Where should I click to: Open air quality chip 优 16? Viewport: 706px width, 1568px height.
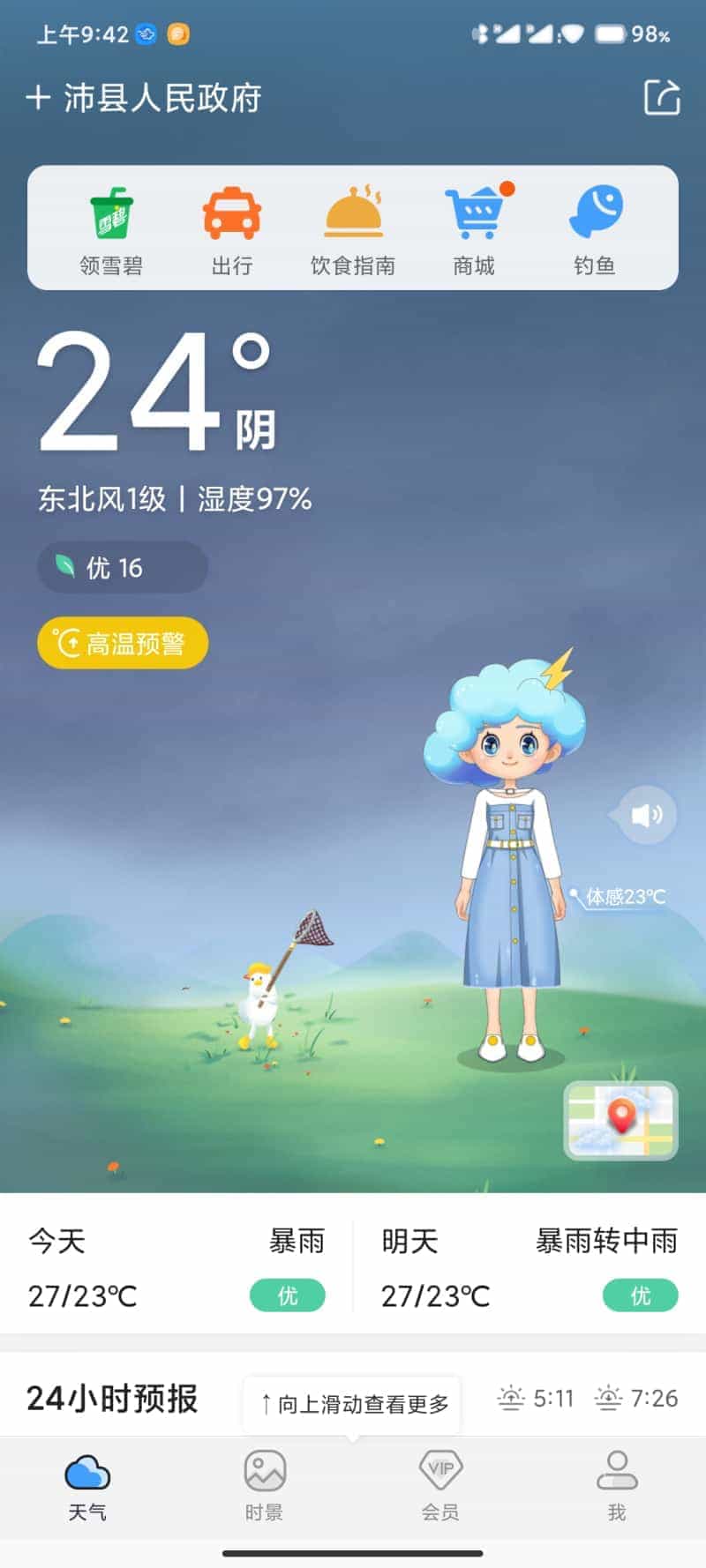pos(122,567)
